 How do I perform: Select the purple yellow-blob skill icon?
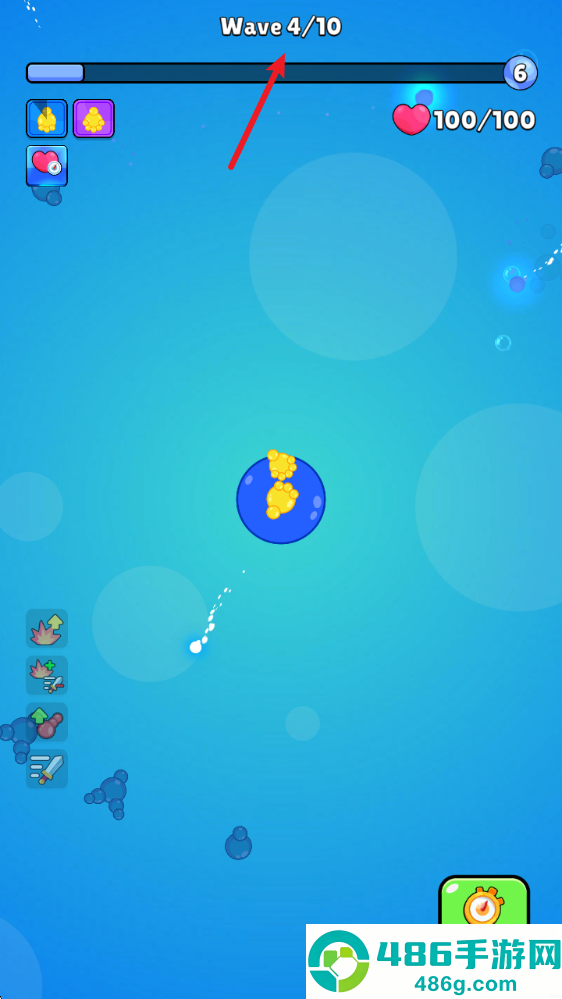(94, 119)
